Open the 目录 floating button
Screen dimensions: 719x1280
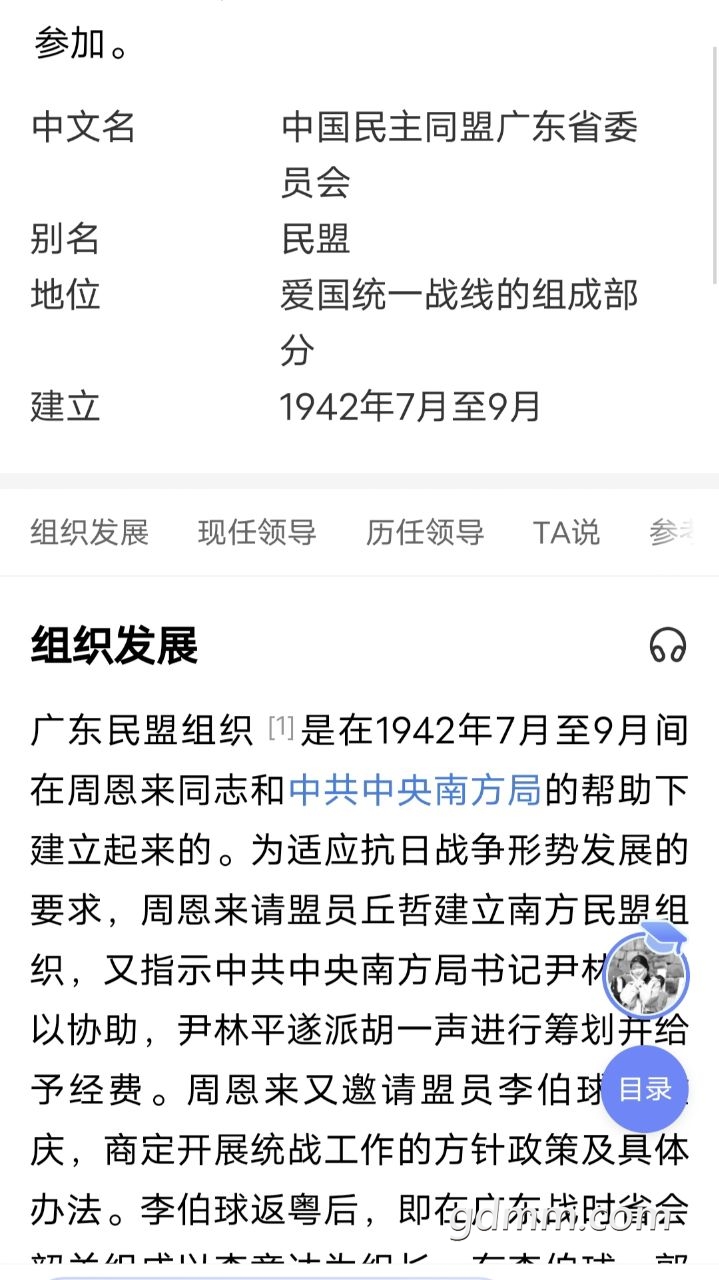(x=645, y=1089)
